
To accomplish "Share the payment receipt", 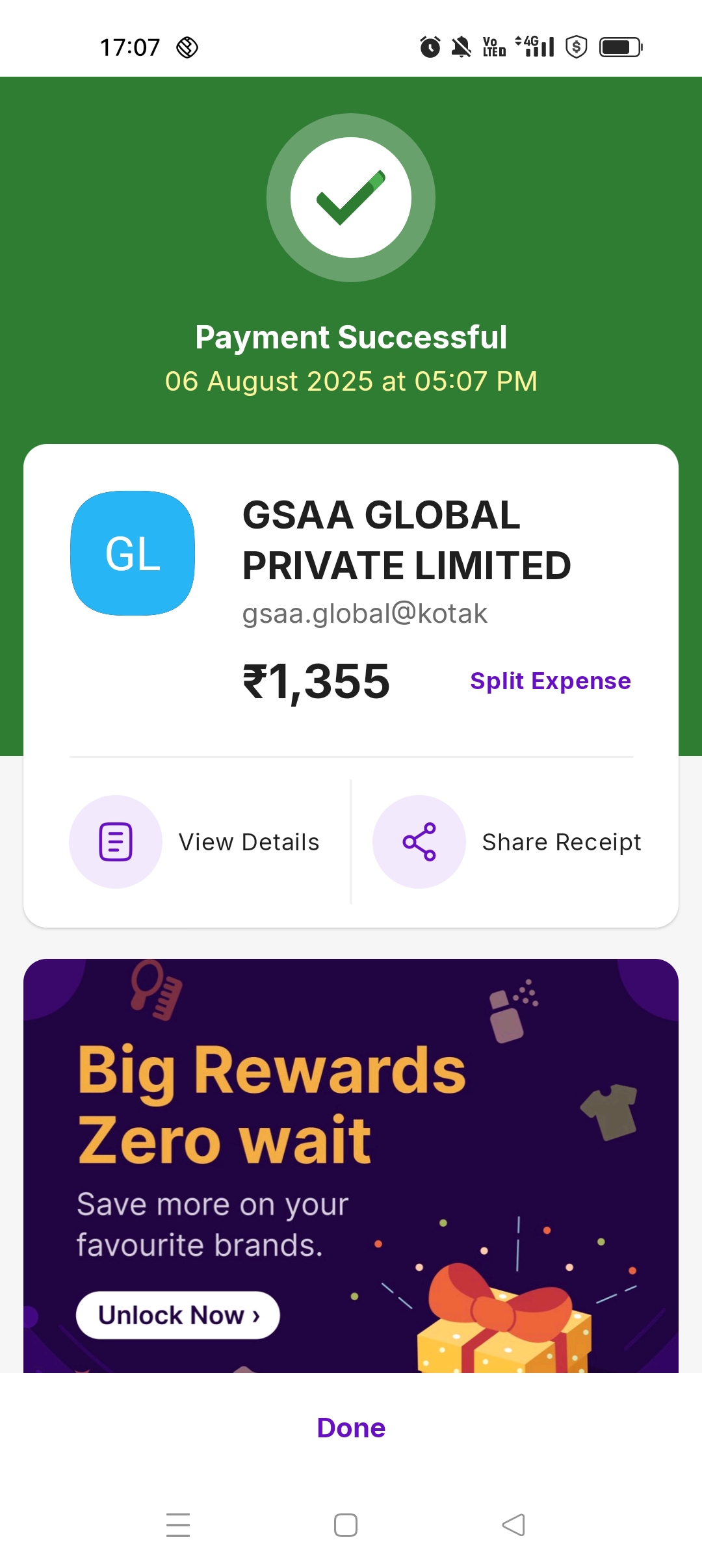I will [507, 842].
